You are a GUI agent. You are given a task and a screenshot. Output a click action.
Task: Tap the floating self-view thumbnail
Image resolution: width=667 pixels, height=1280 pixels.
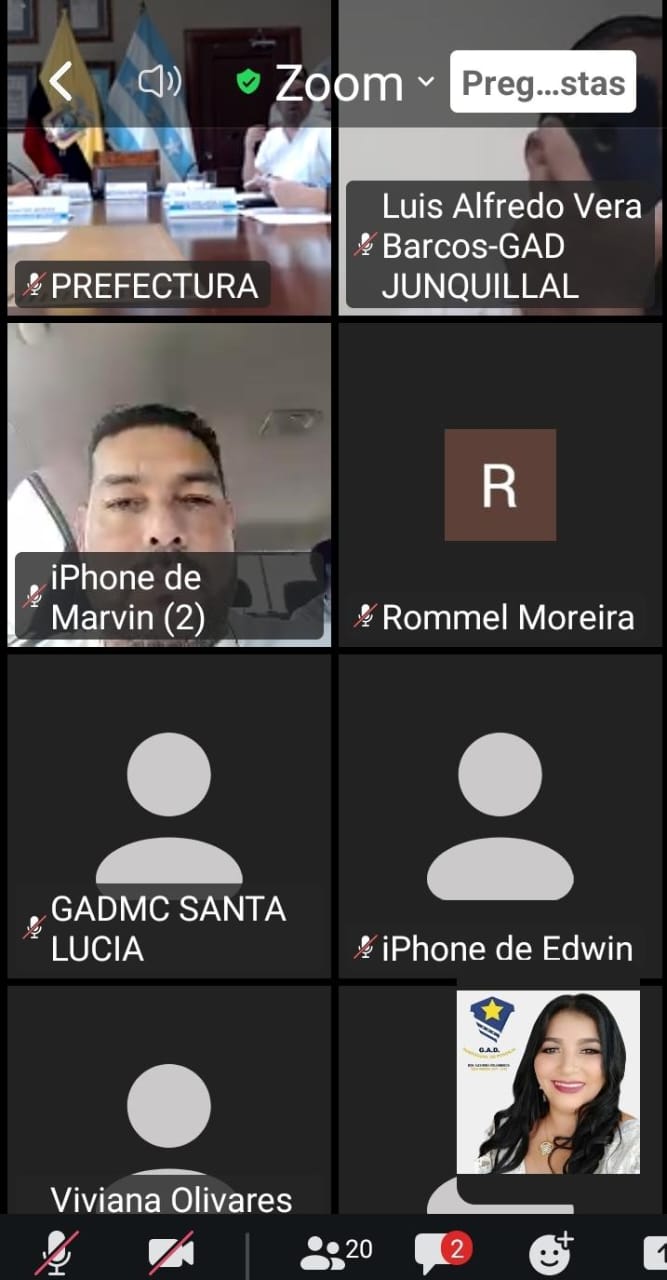coord(548,1082)
